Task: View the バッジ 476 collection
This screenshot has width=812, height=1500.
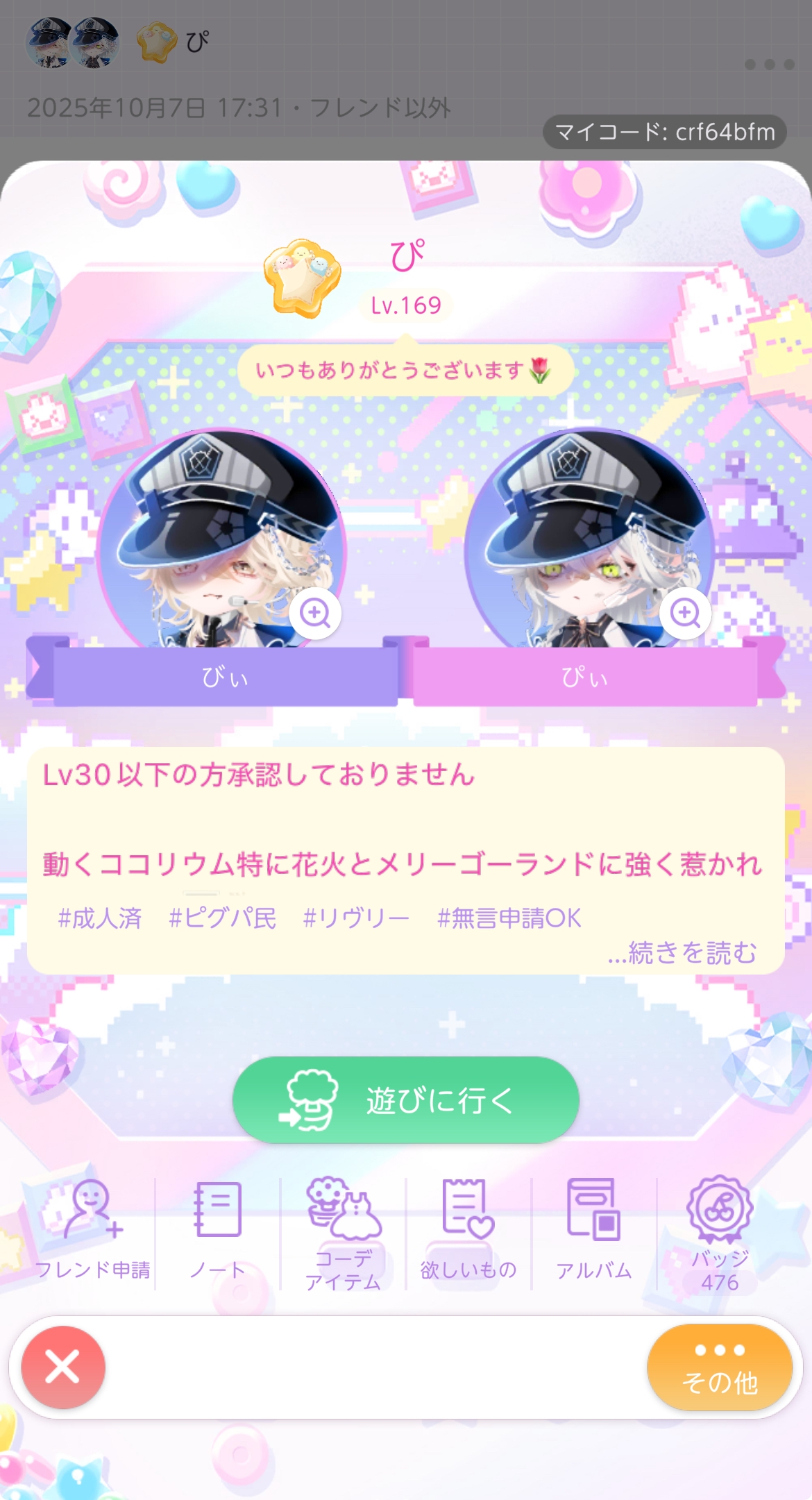Action: tap(720, 1232)
